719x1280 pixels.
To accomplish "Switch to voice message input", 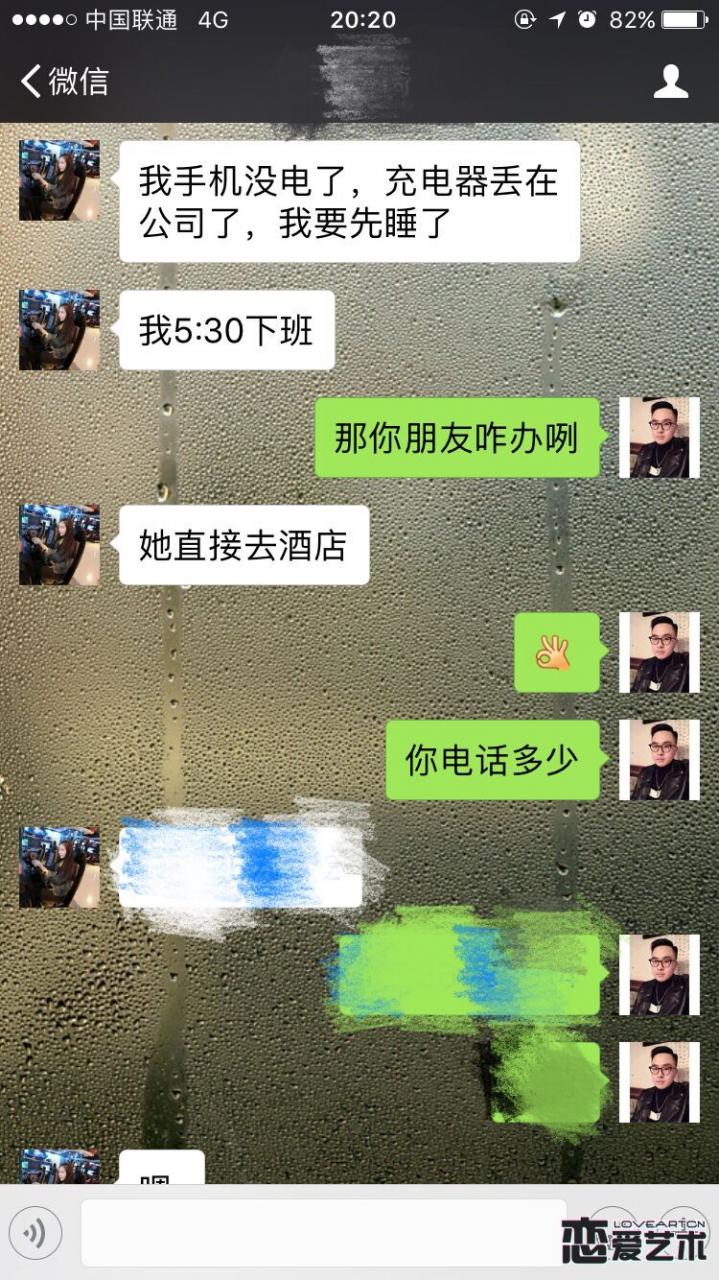I will coord(35,1234).
